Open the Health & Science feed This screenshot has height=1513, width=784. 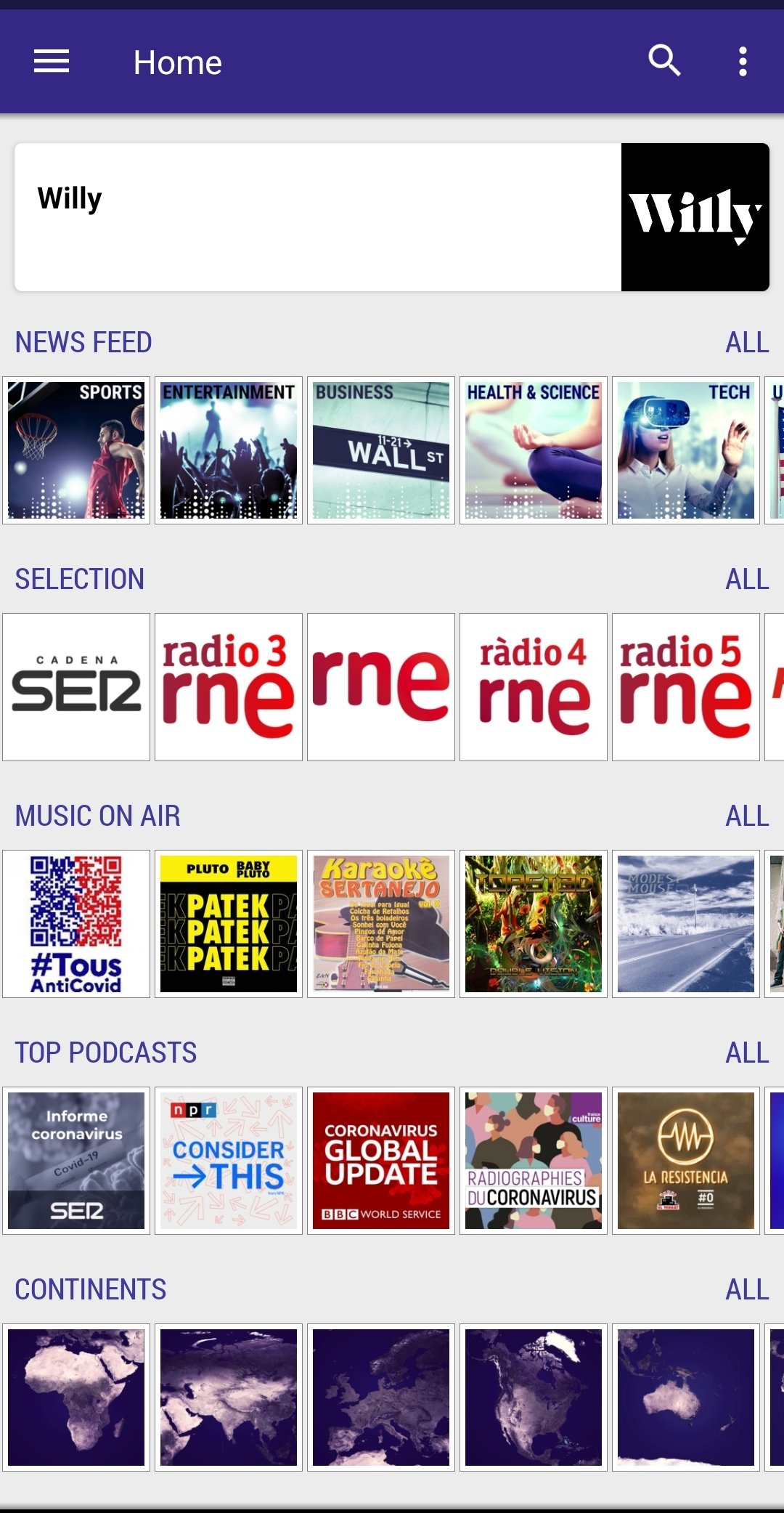(x=534, y=450)
